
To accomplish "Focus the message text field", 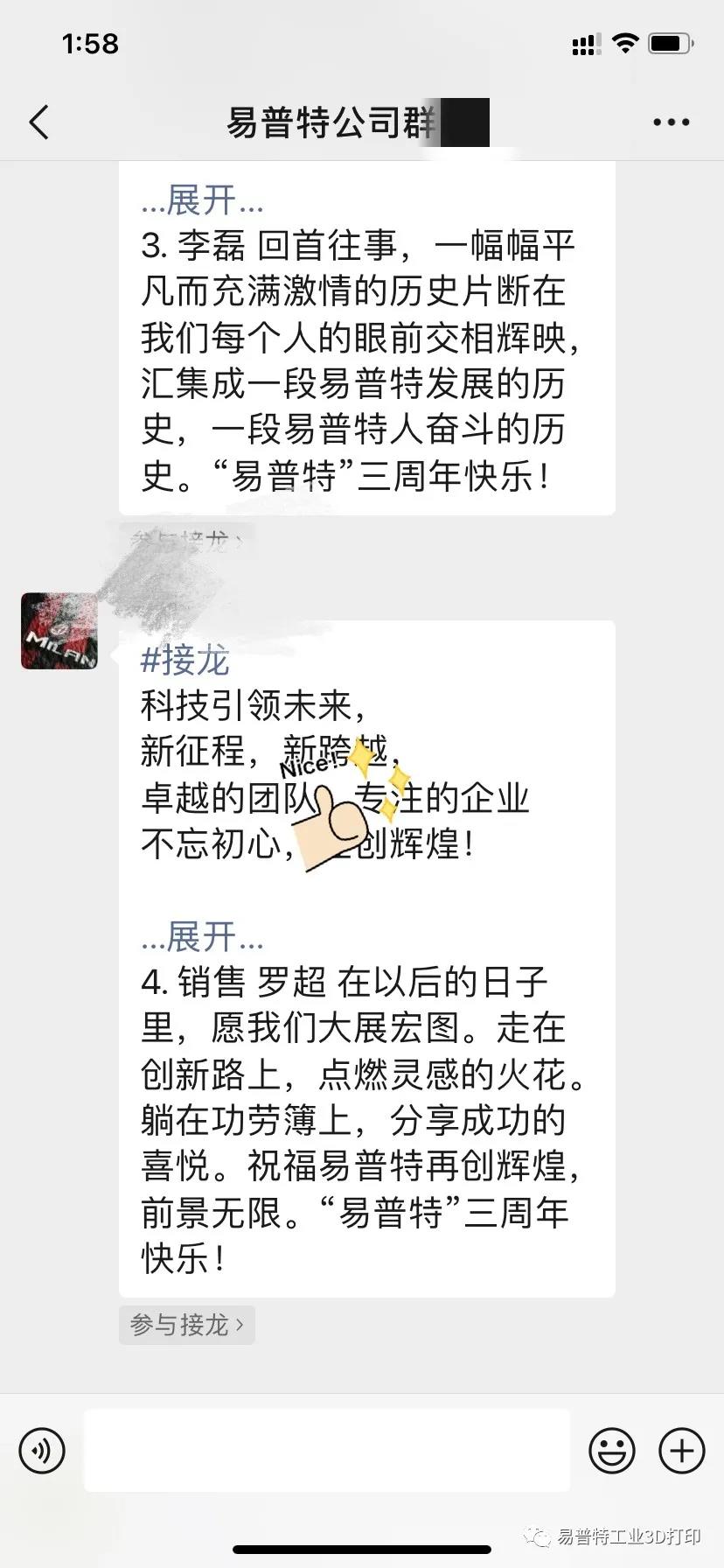I will pyautogui.click(x=326, y=1450).
